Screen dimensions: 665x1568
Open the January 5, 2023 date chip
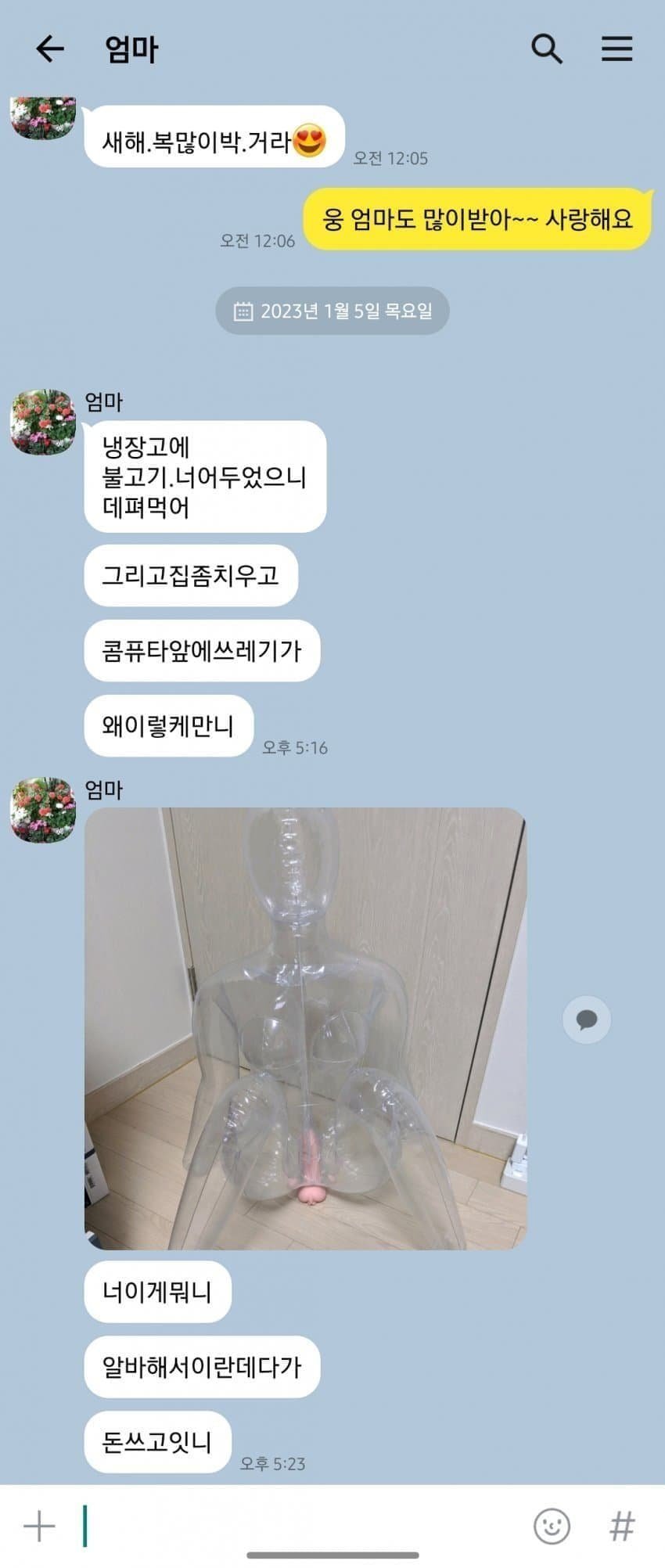[x=332, y=311]
